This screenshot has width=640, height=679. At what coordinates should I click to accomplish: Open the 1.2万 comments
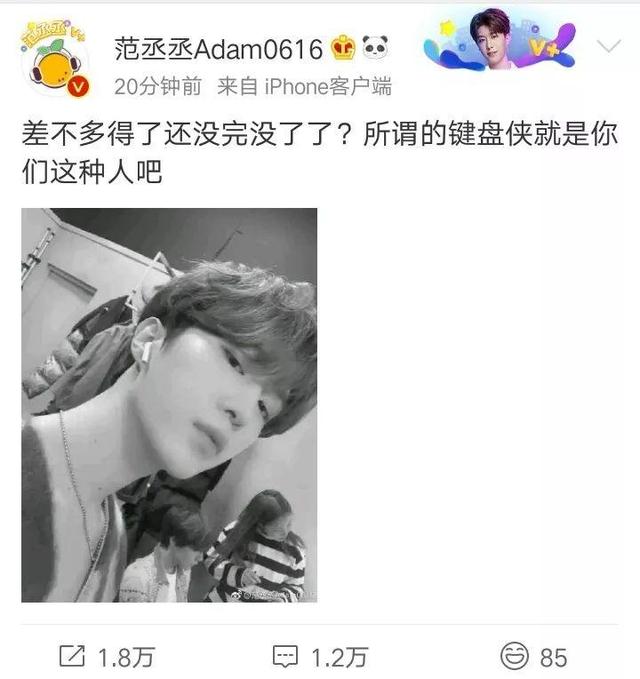pos(320,656)
